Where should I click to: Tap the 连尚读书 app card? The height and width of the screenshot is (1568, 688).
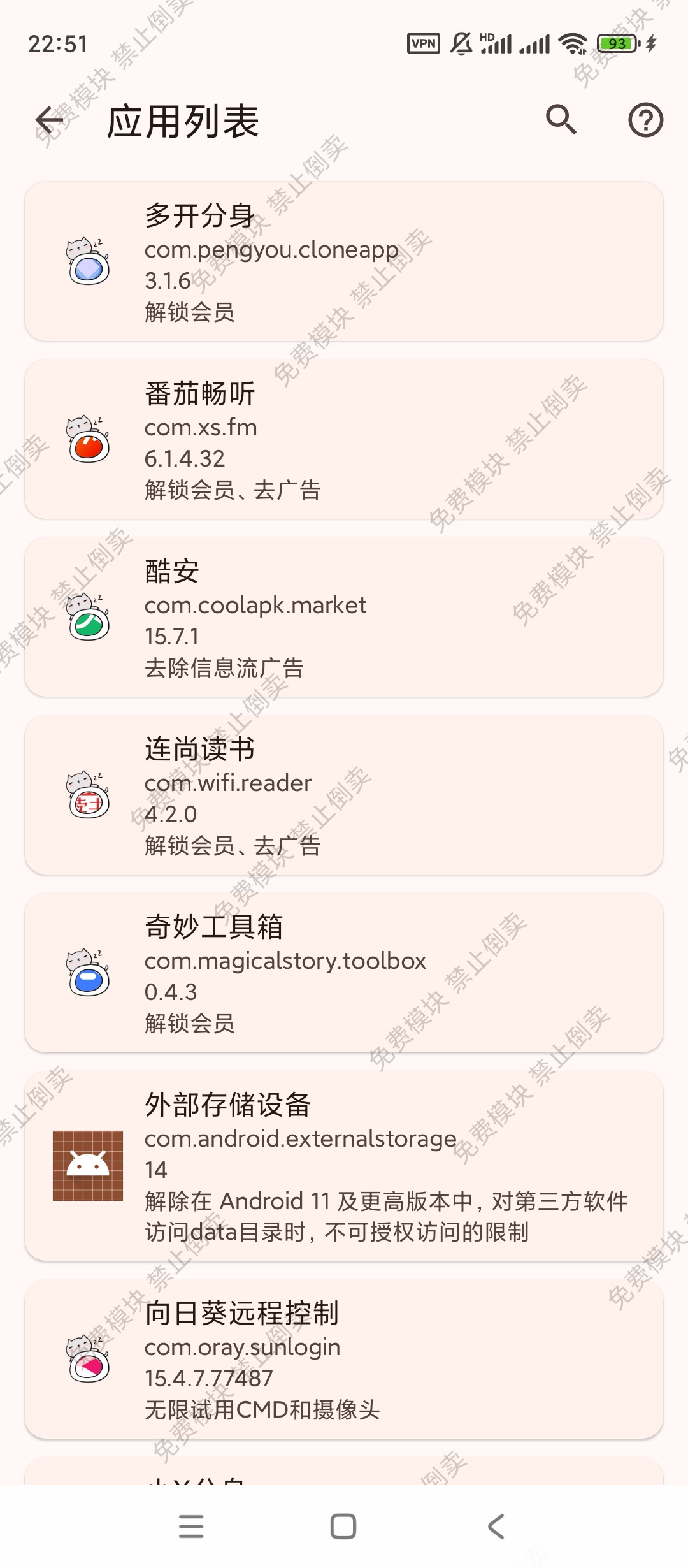[344, 795]
